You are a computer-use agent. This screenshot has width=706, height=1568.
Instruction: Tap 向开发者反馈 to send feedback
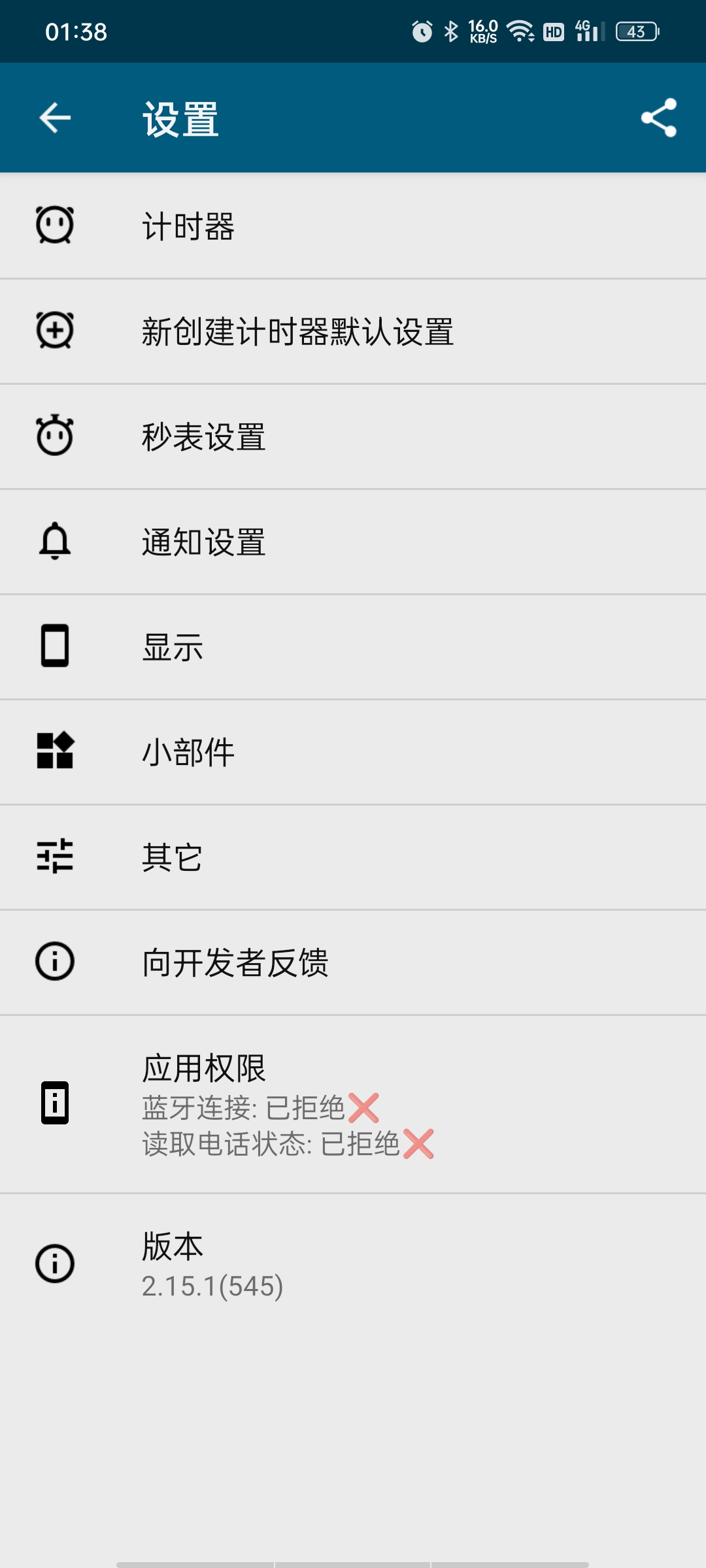pos(353,962)
